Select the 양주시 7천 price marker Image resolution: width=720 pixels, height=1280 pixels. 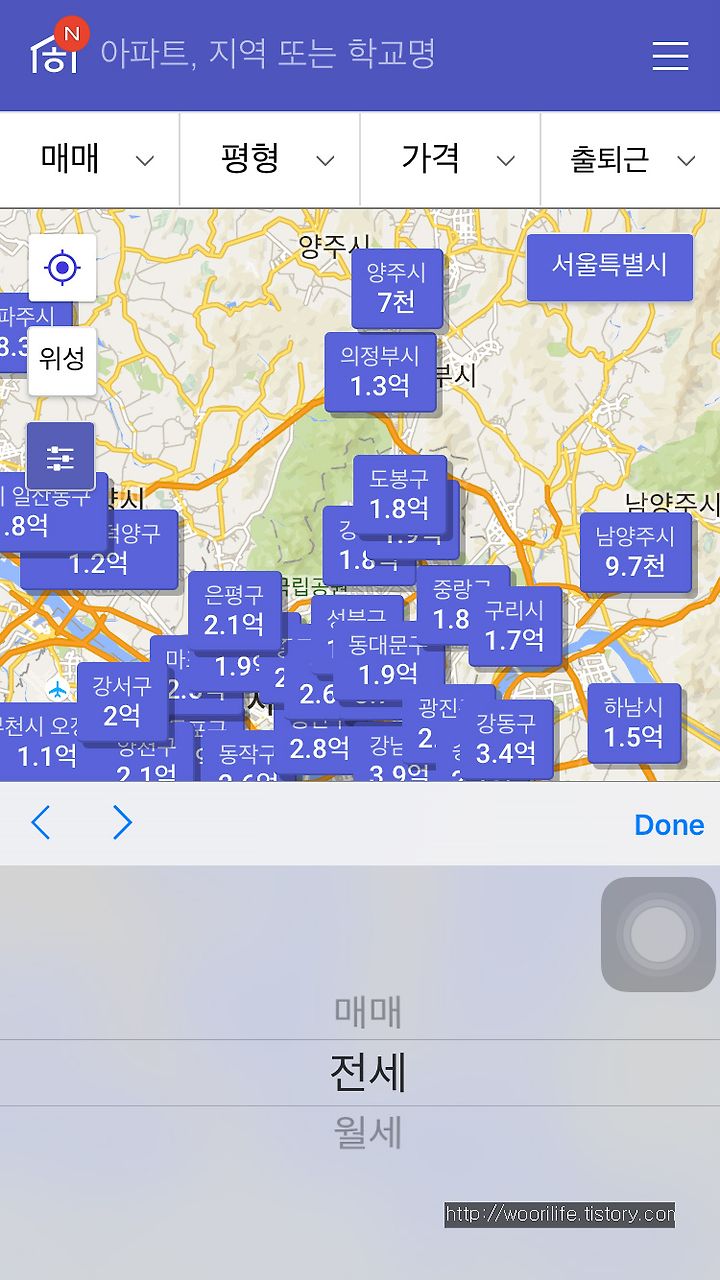[397, 288]
